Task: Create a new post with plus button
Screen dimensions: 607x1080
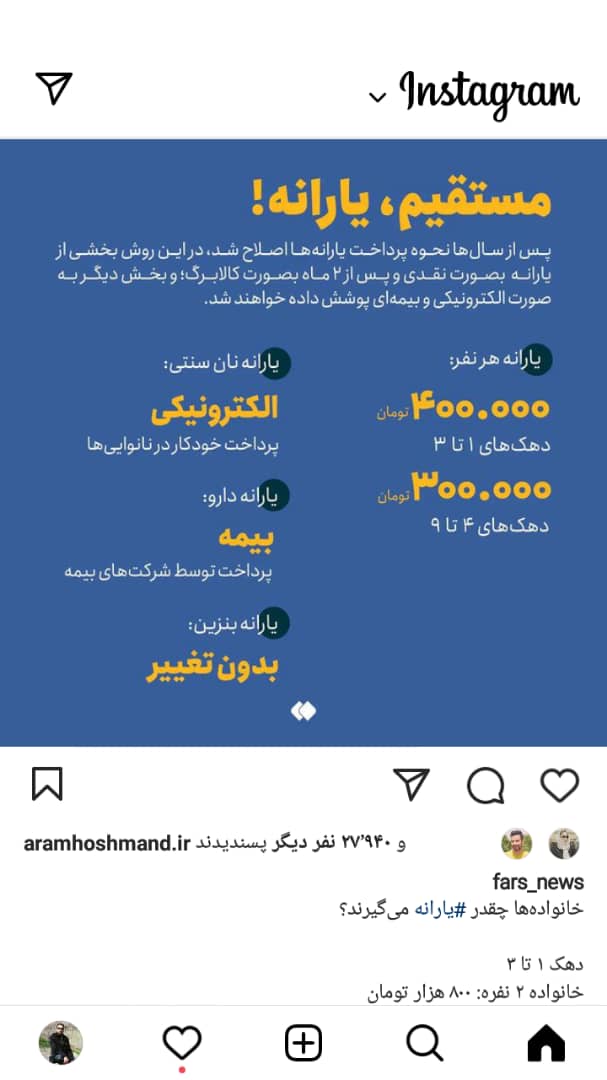Action: pyautogui.click(x=303, y=1043)
